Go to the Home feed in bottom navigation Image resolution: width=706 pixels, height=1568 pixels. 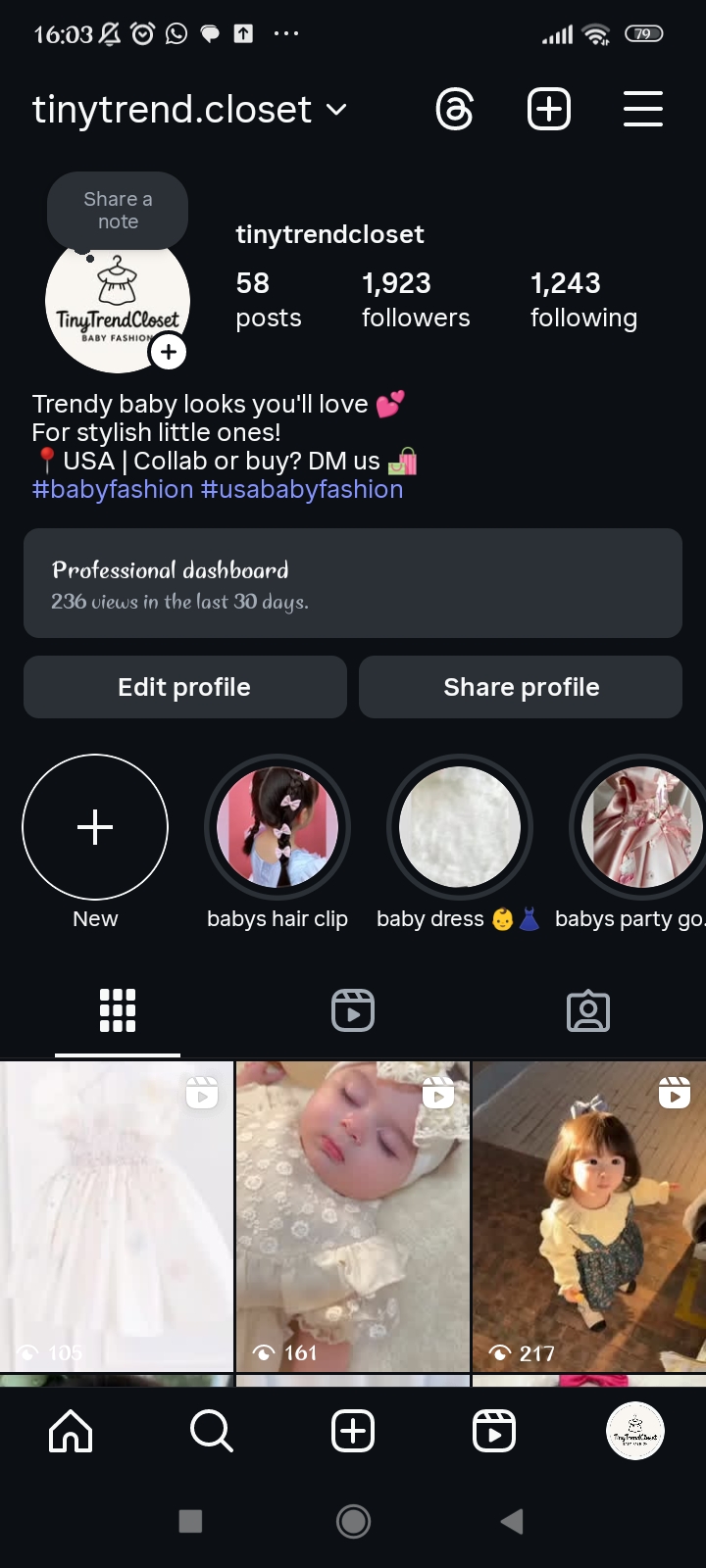click(x=71, y=1432)
